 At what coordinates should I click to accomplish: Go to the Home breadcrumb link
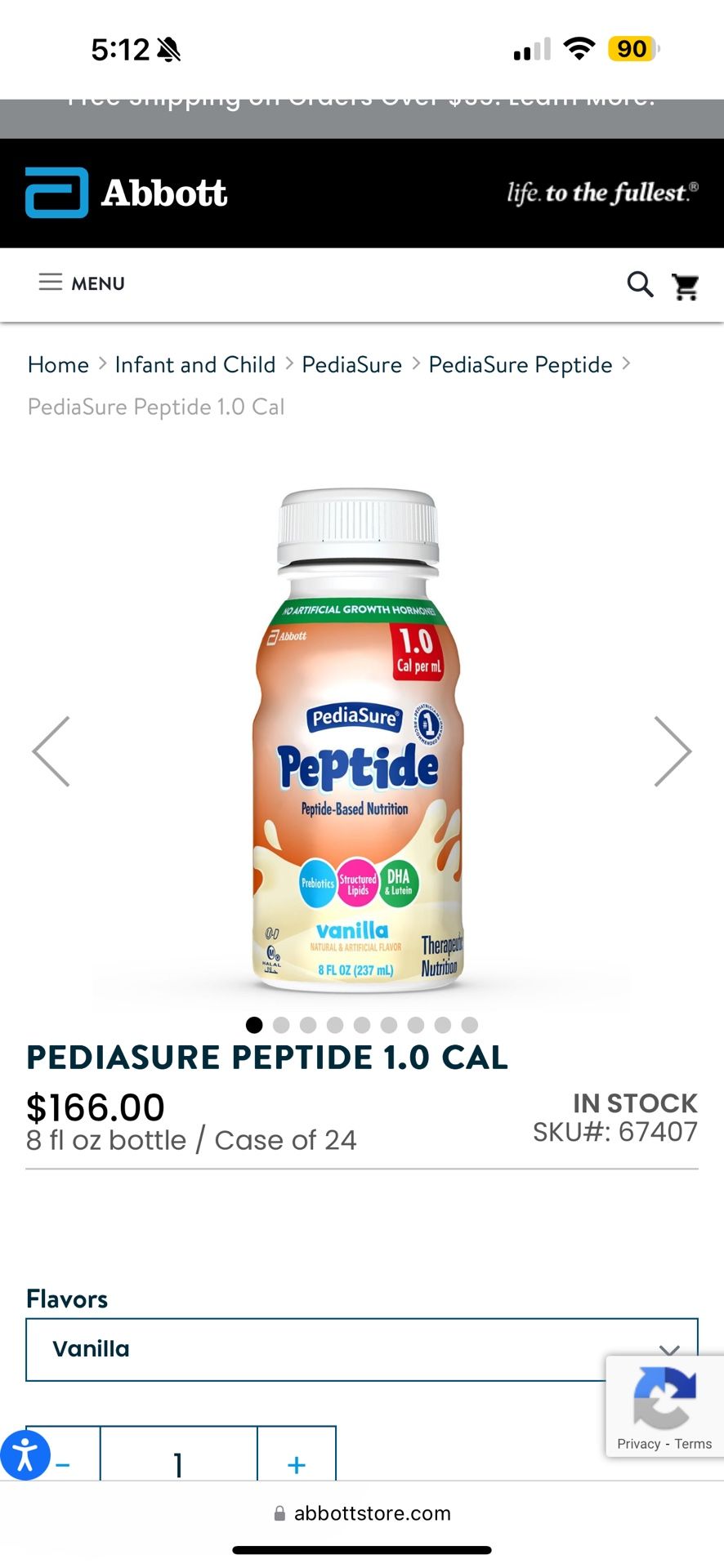pyautogui.click(x=58, y=364)
